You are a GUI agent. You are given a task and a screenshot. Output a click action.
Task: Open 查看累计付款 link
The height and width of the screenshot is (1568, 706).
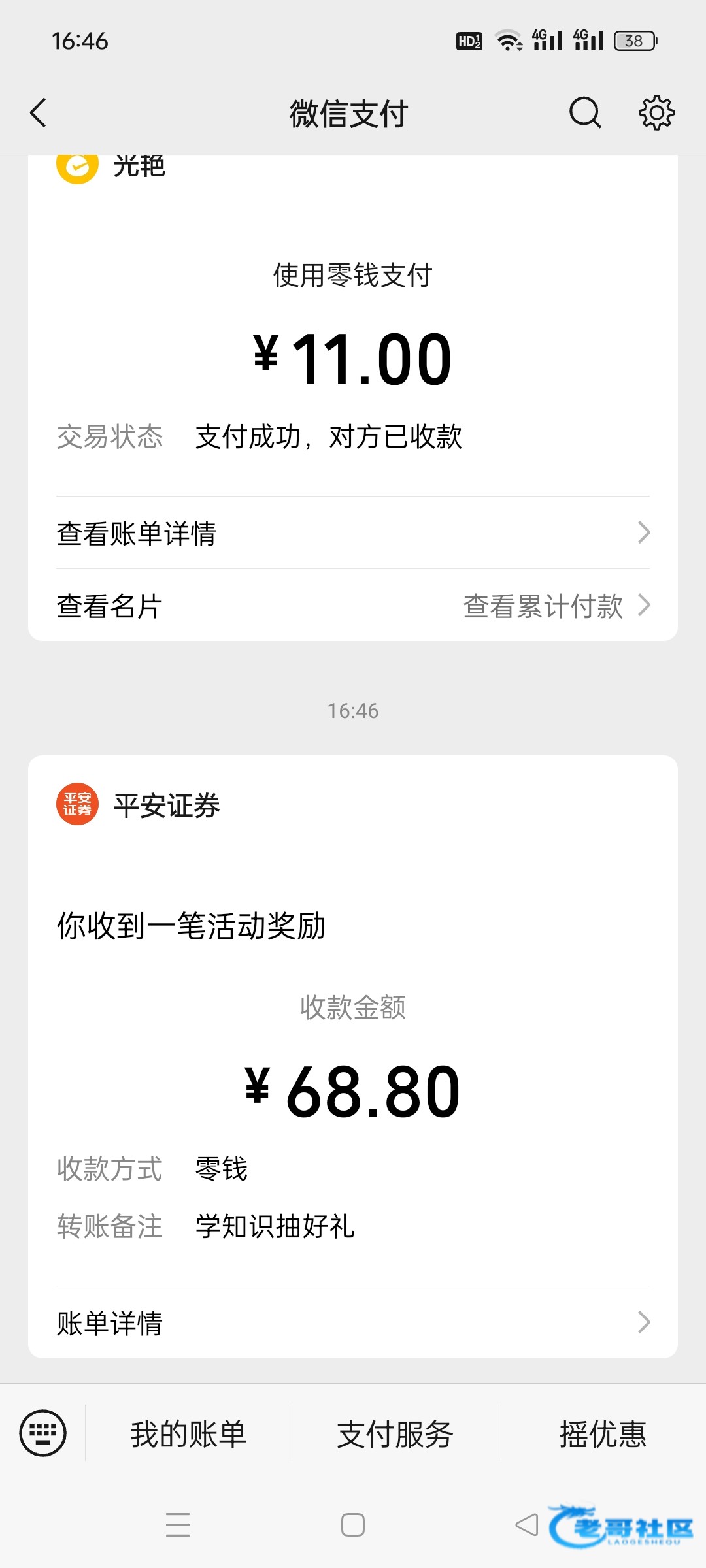coord(556,606)
